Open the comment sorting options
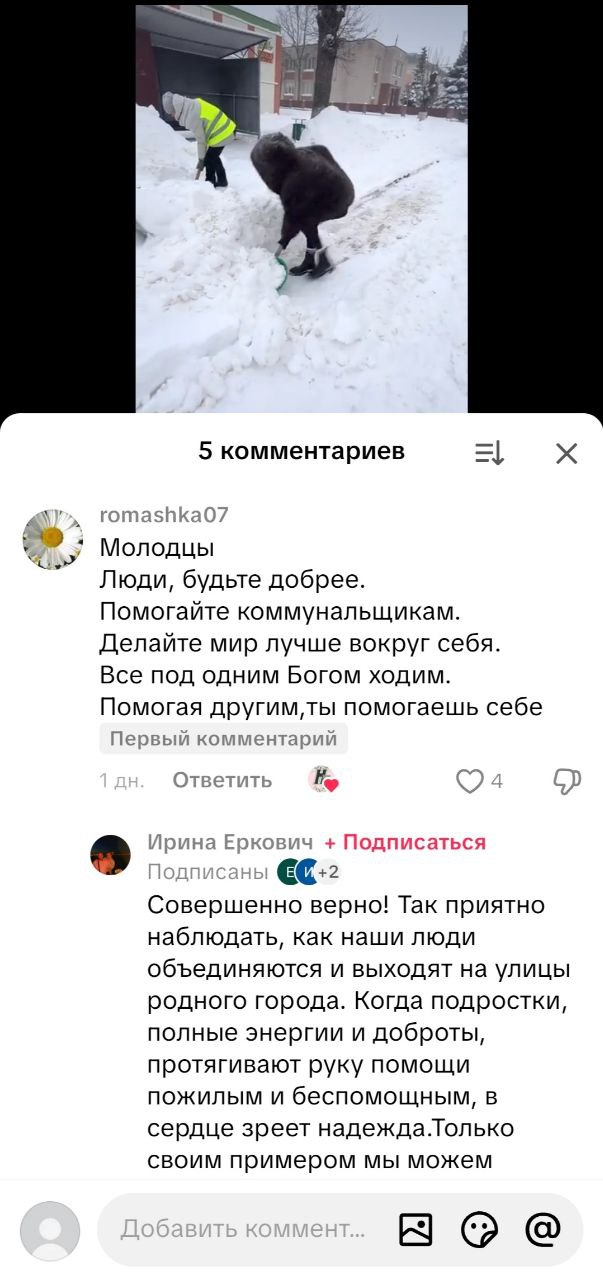This screenshot has width=603, height=1280. [489, 454]
